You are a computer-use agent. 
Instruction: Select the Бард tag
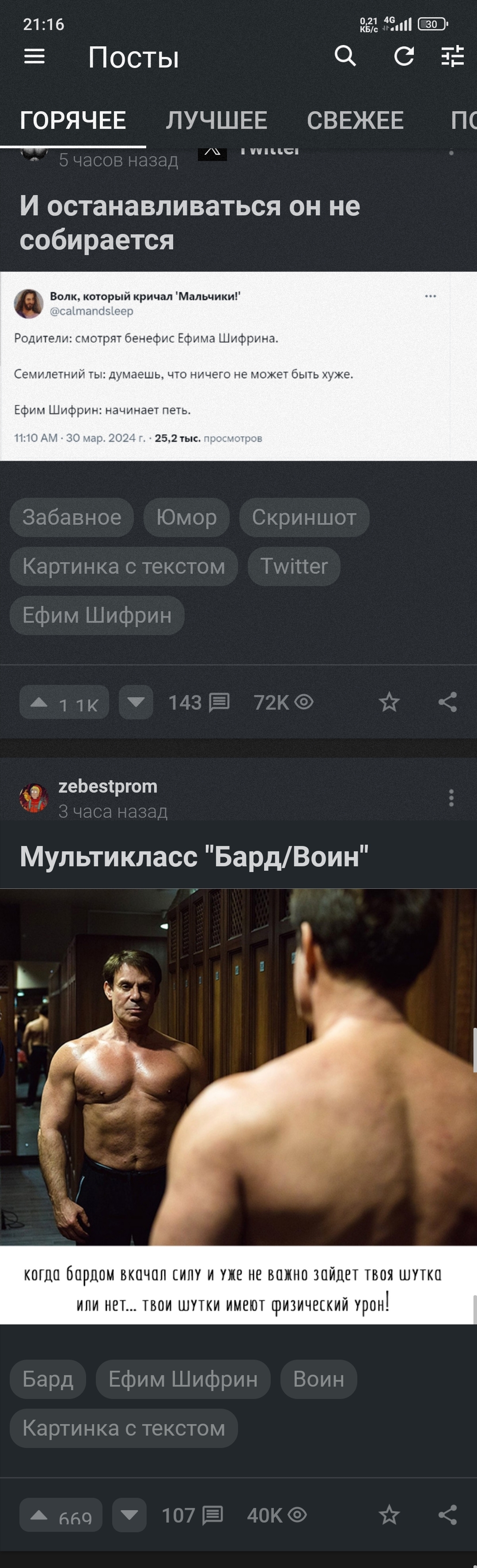click(48, 1379)
